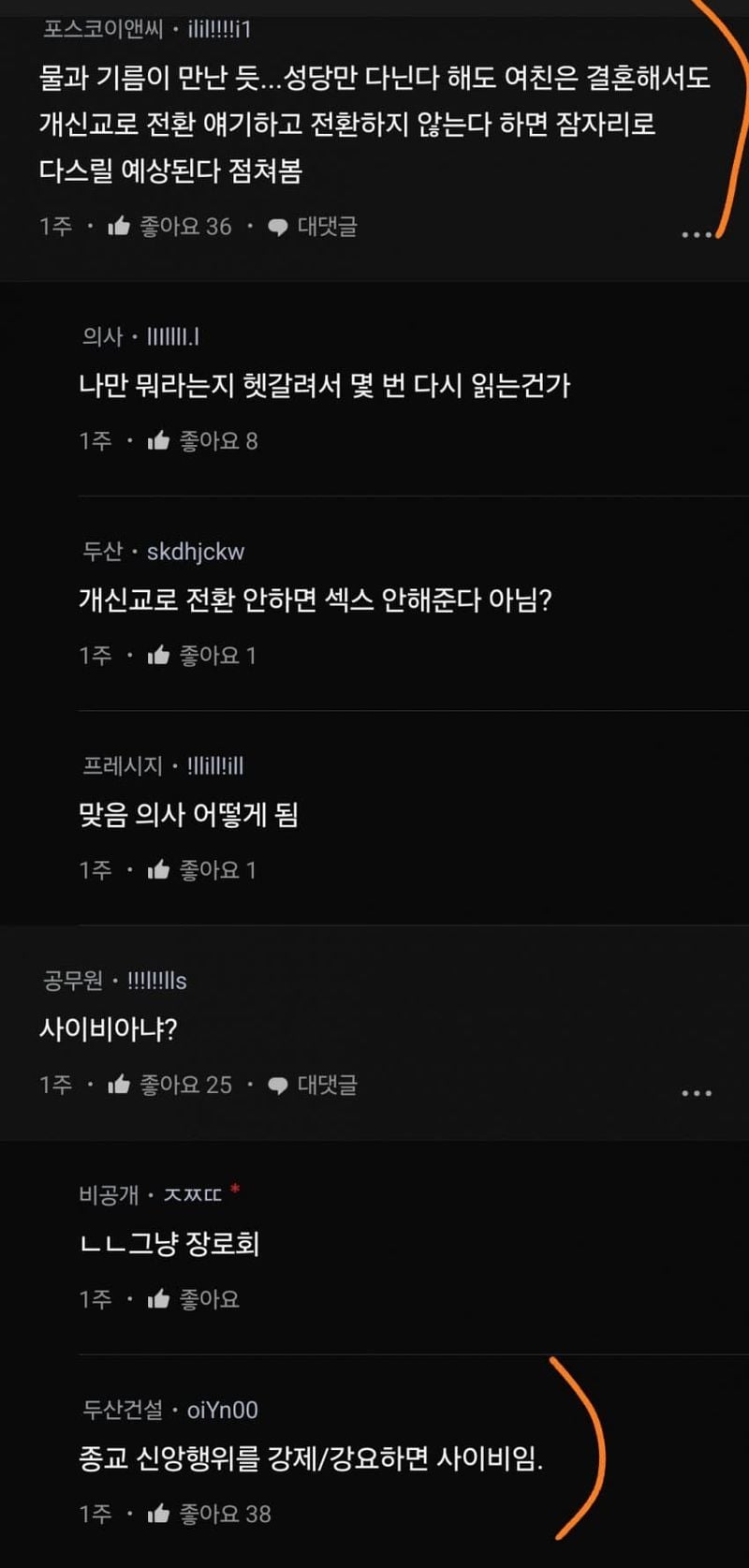Reply via 대댓글 under the 포스코이앤씨 comment
Image resolution: width=749 pixels, height=1568 pixels.
313,227
